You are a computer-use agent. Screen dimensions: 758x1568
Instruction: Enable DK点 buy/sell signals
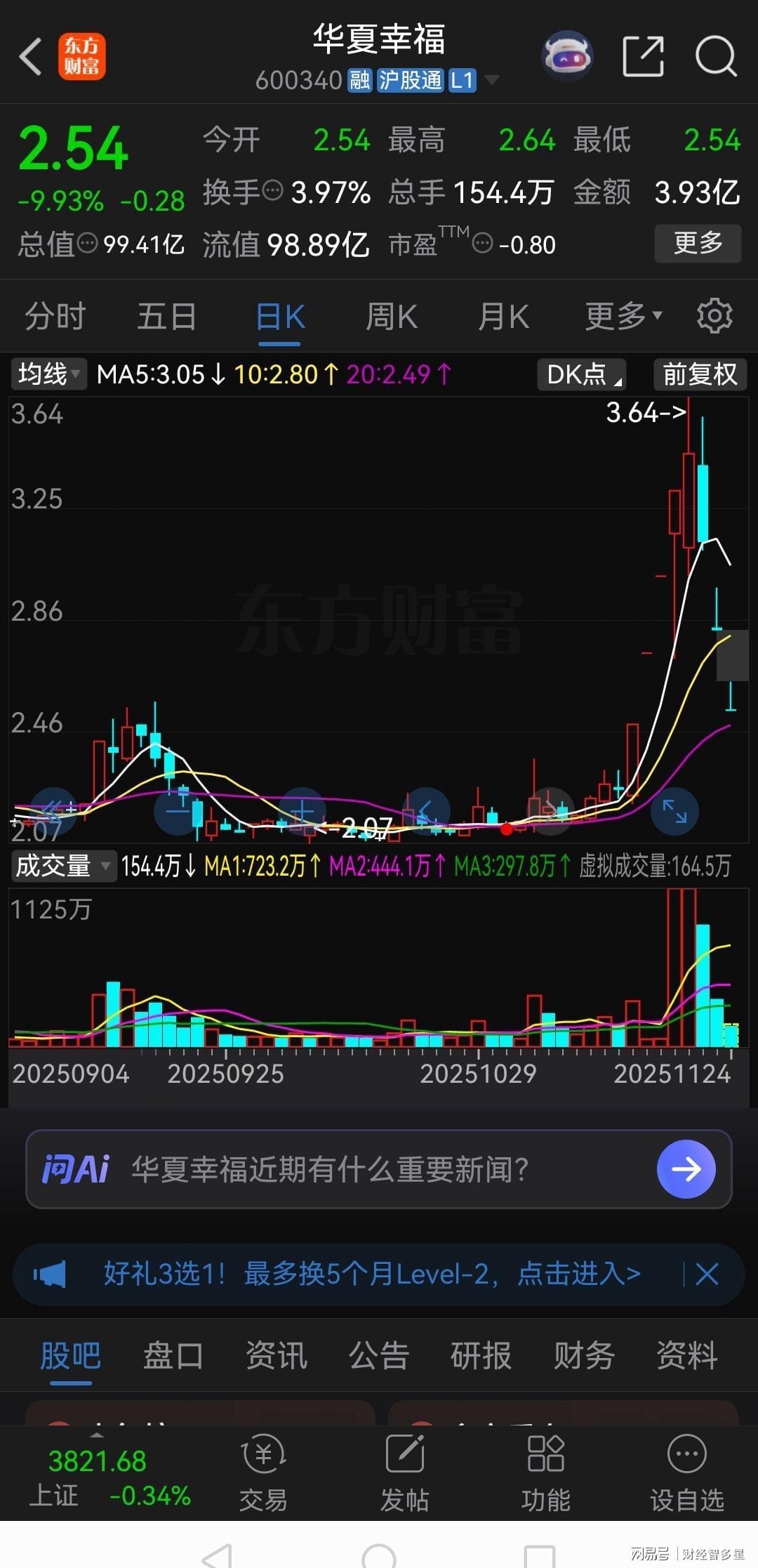click(580, 374)
